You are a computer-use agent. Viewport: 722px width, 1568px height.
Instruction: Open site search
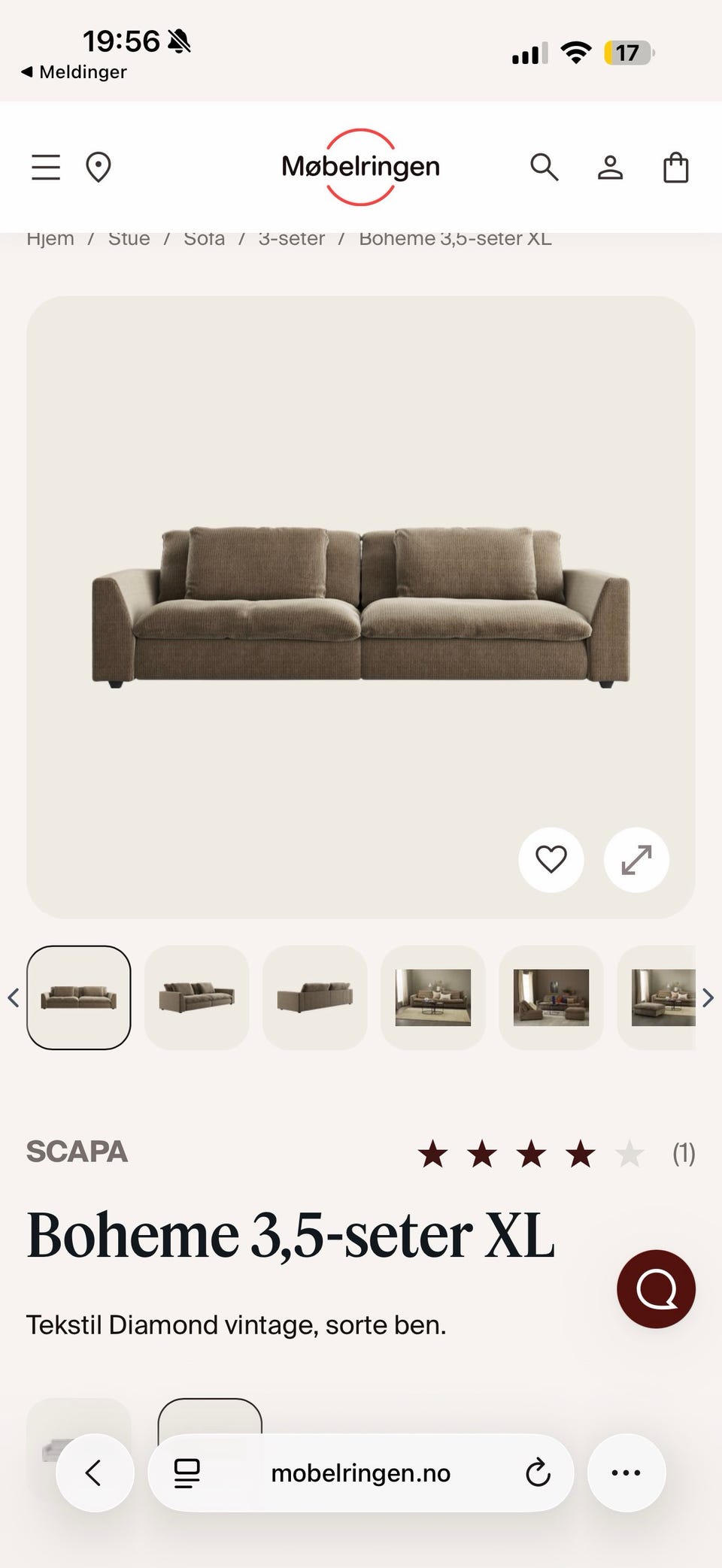click(x=545, y=167)
